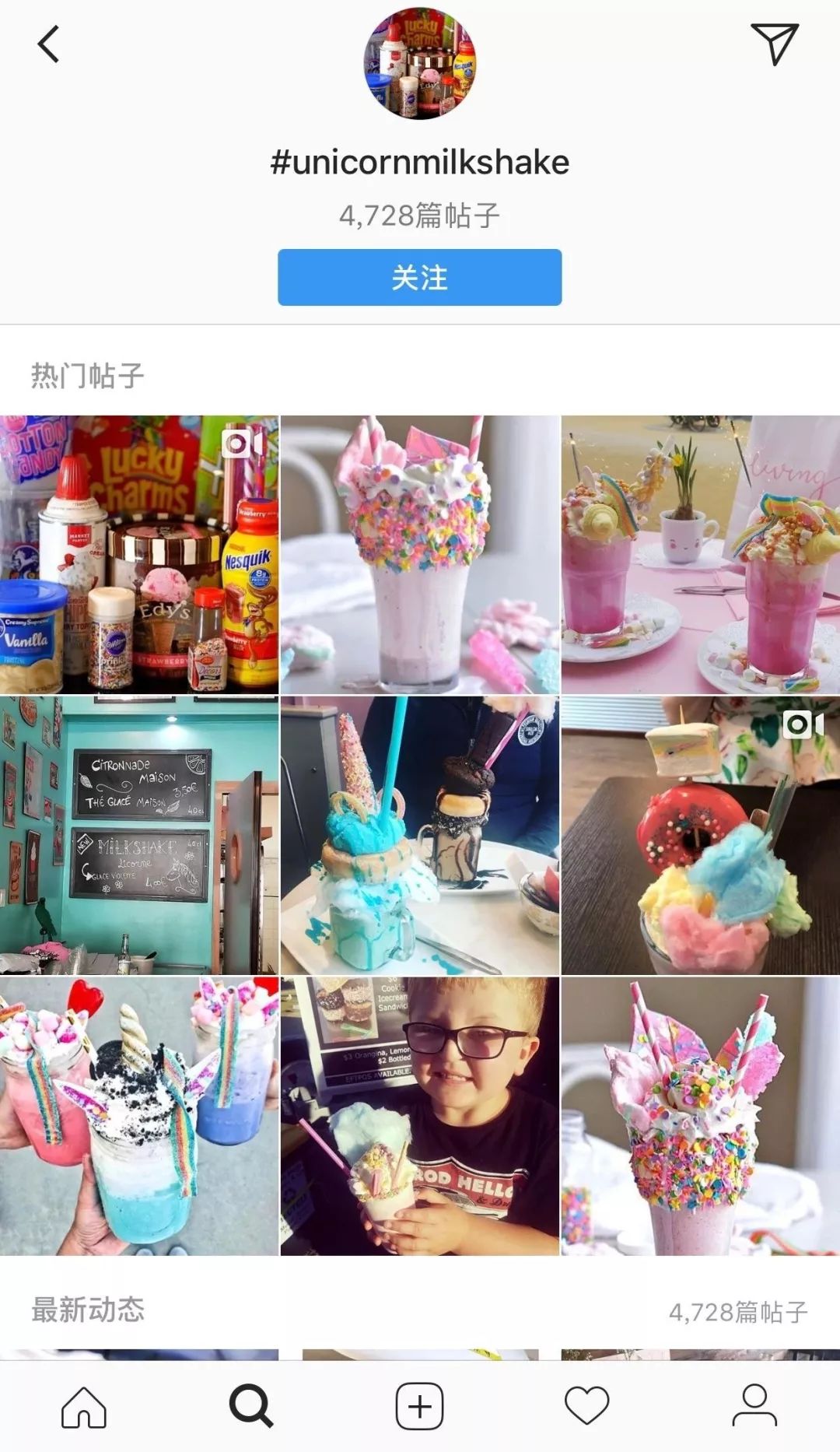View the two pink milkshakes on pink table

coord(700,555)
